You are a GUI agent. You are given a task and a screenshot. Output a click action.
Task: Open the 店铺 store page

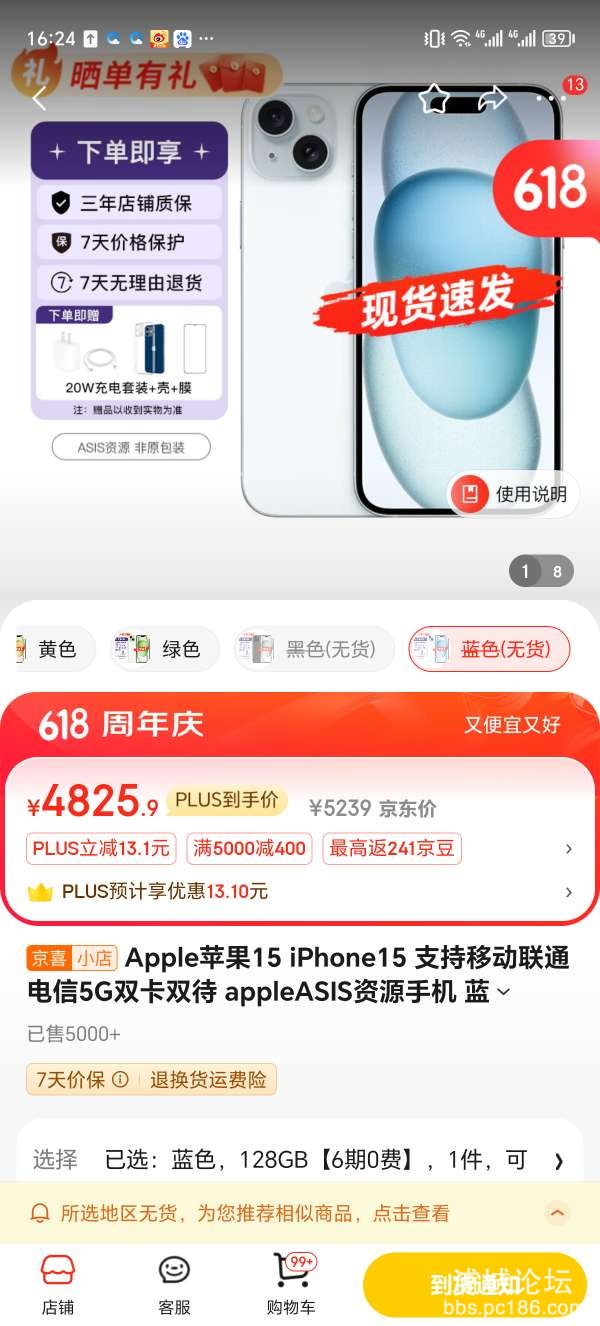click(58, 1285)
